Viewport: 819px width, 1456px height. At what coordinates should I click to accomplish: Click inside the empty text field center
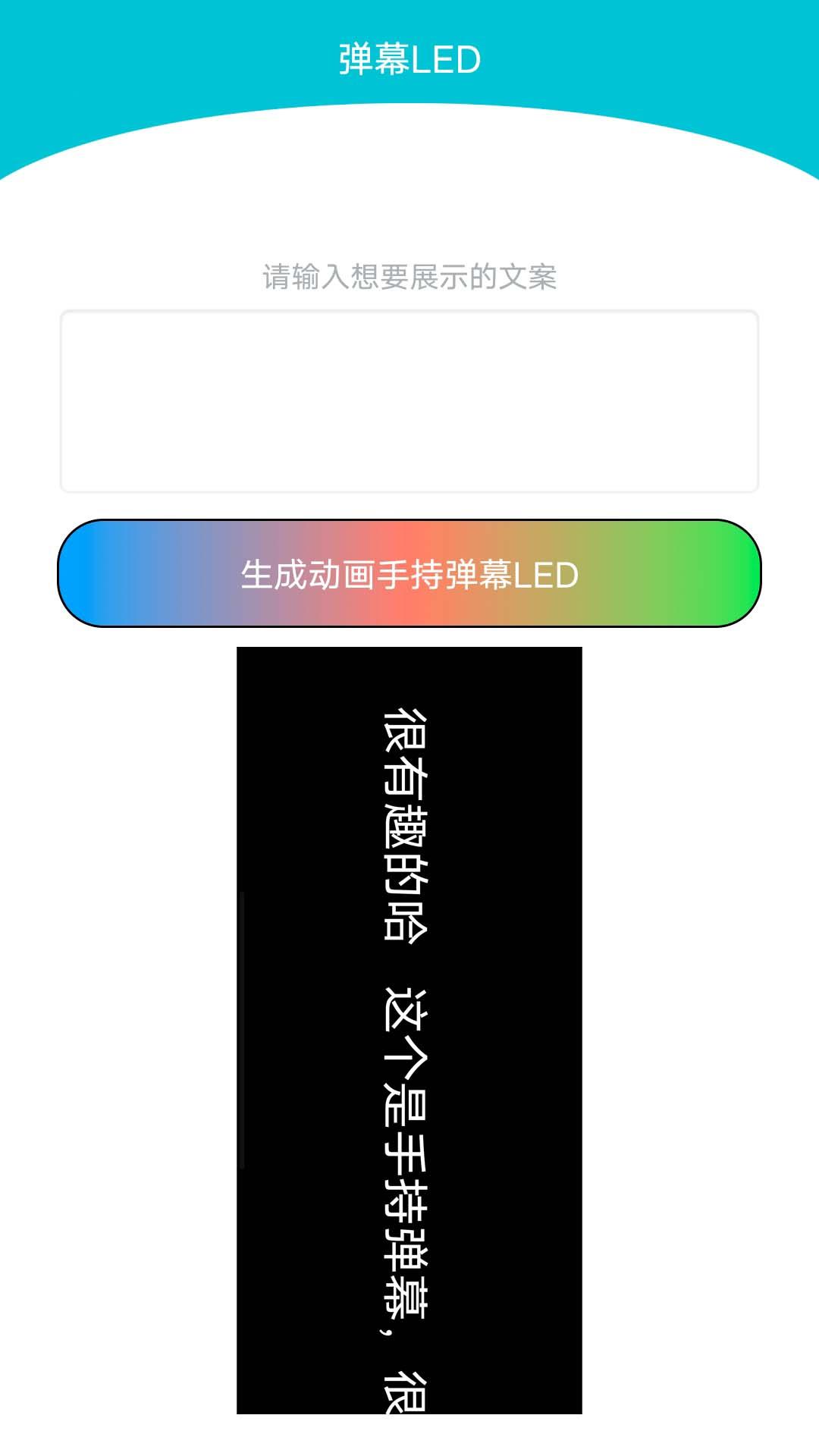tap(409, 402)
